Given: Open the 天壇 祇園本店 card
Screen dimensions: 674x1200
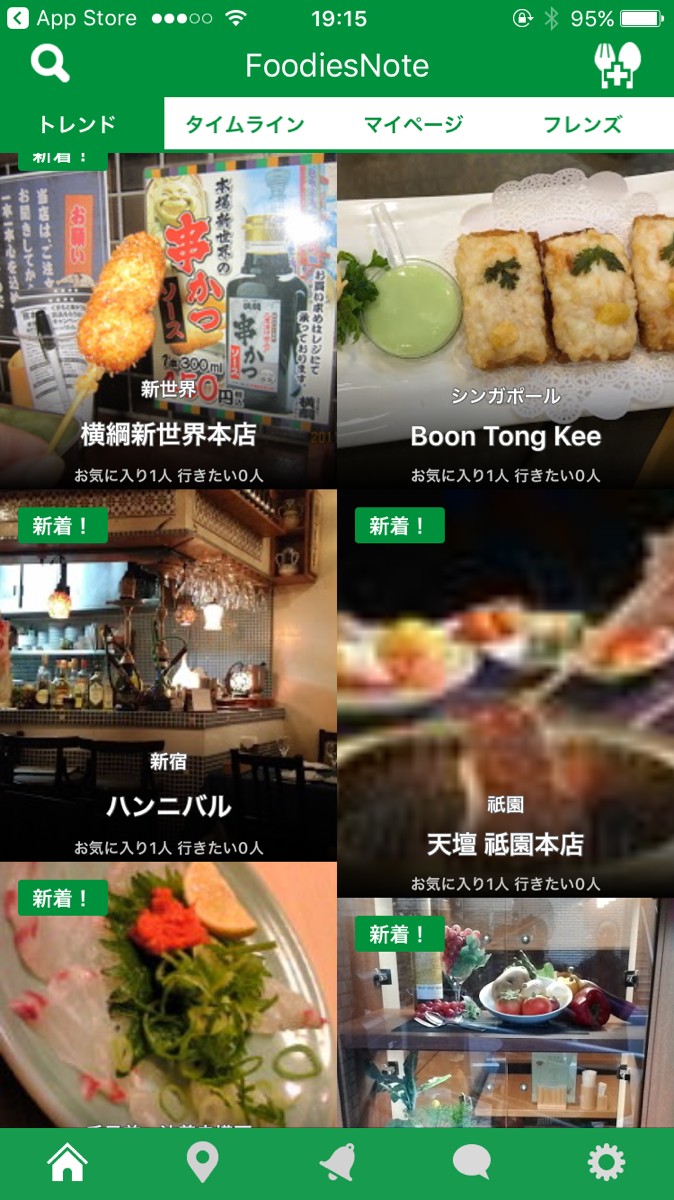Looking at the screenshot, I should 505,693.
